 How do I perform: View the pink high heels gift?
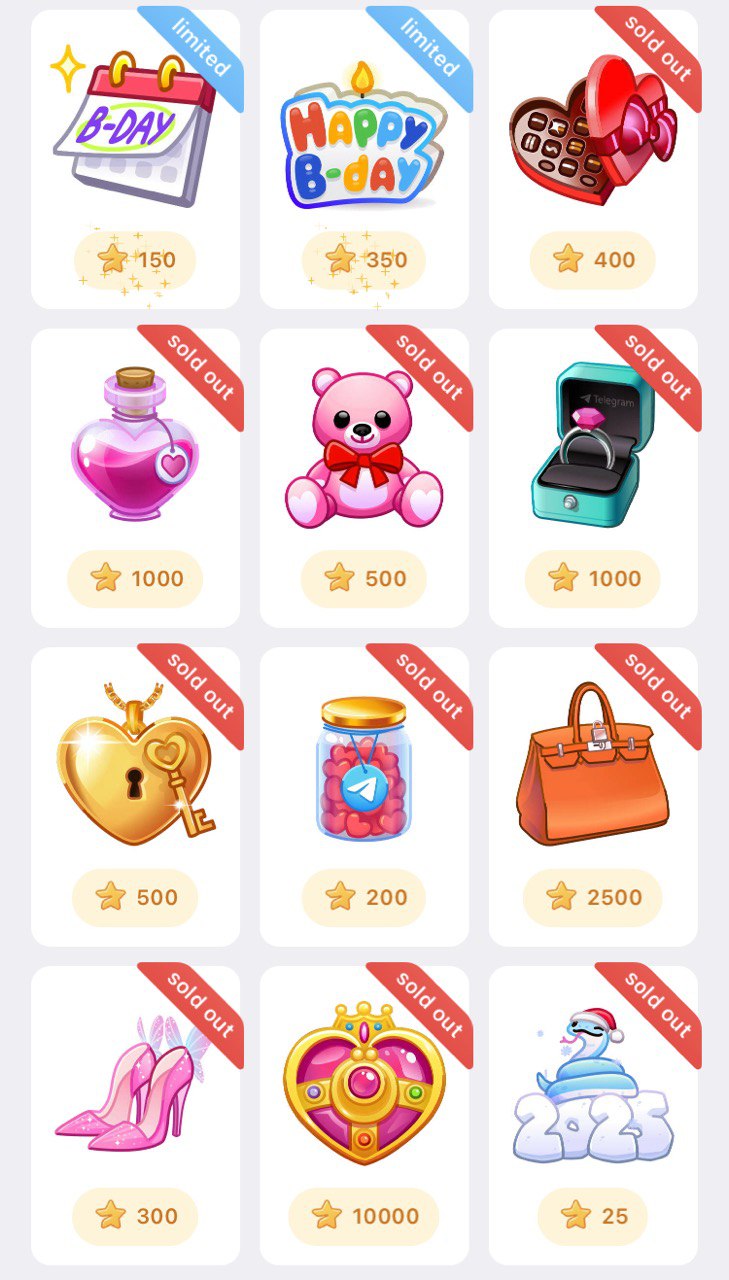(x=135, y=1085)
